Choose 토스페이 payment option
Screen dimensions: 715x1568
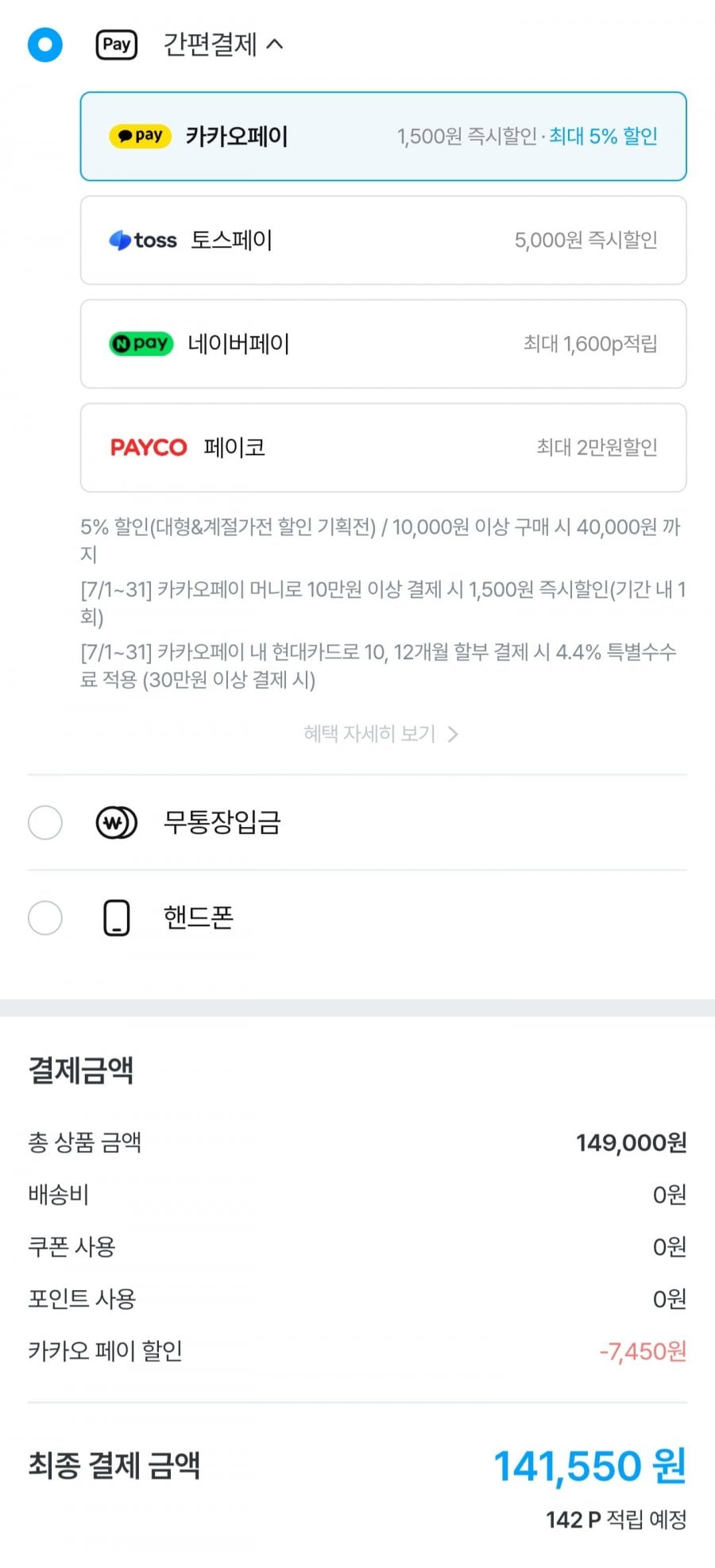(x=383, y=240)
